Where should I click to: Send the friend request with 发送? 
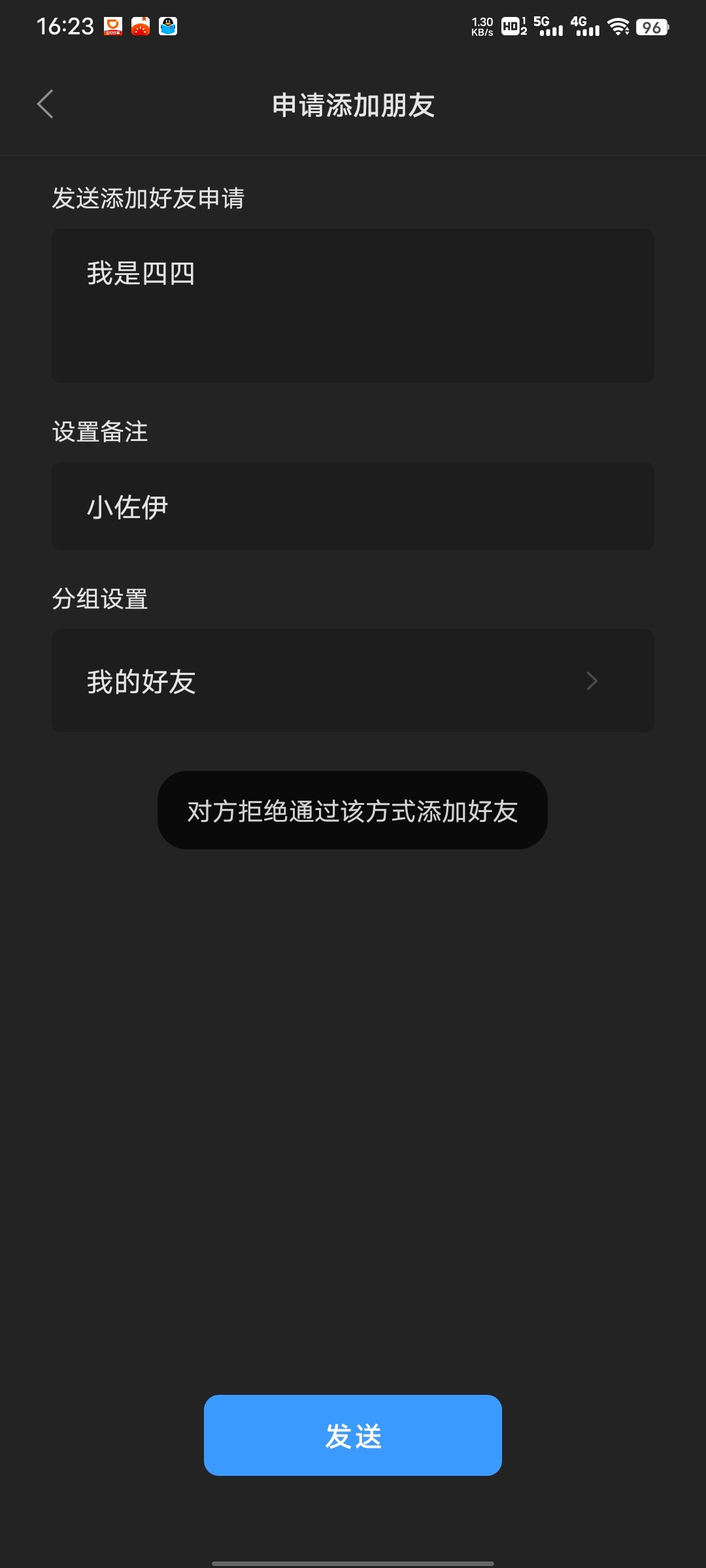(x=352, y=1435)
